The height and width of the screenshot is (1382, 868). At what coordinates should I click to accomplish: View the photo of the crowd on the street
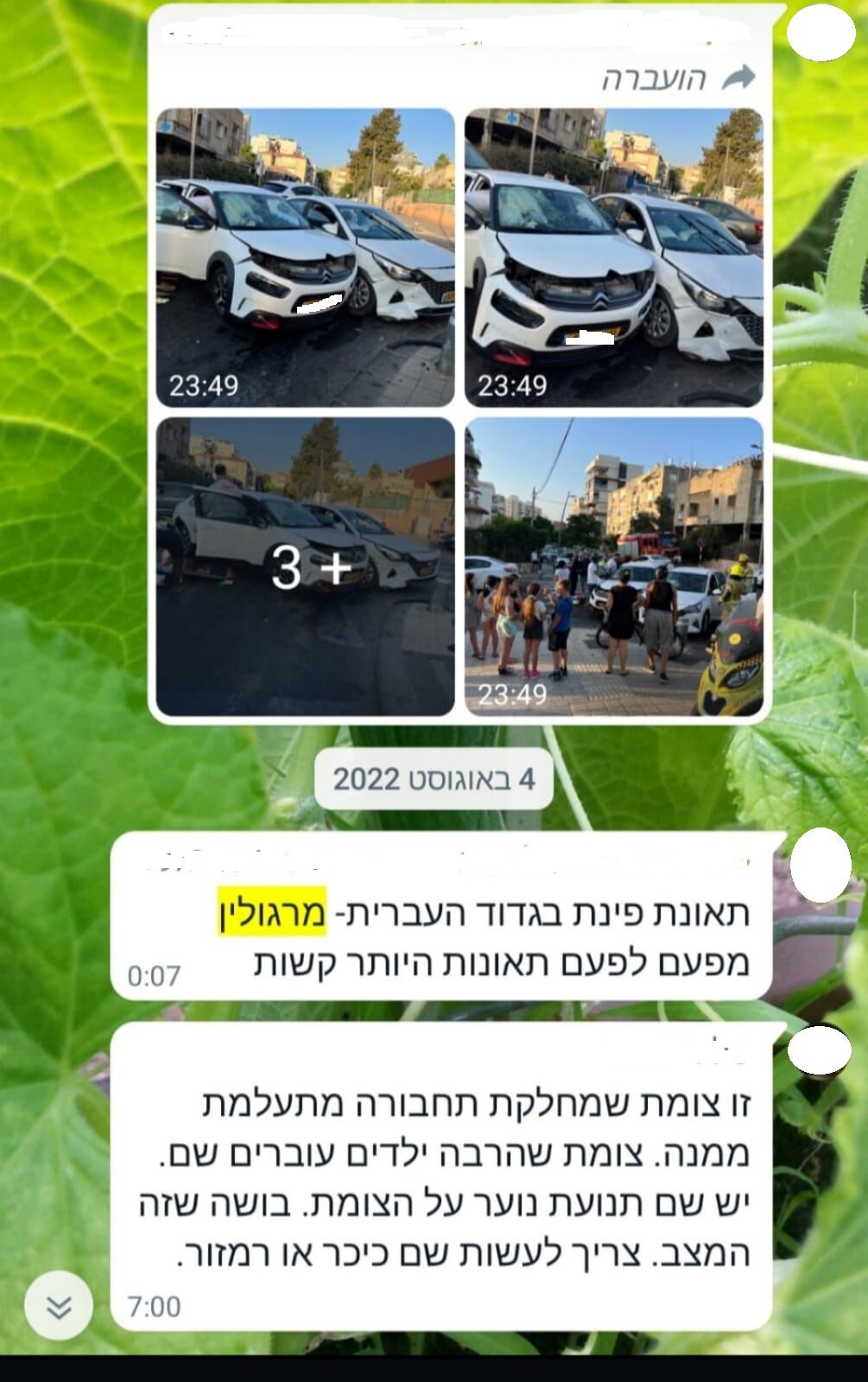(613, 567)
